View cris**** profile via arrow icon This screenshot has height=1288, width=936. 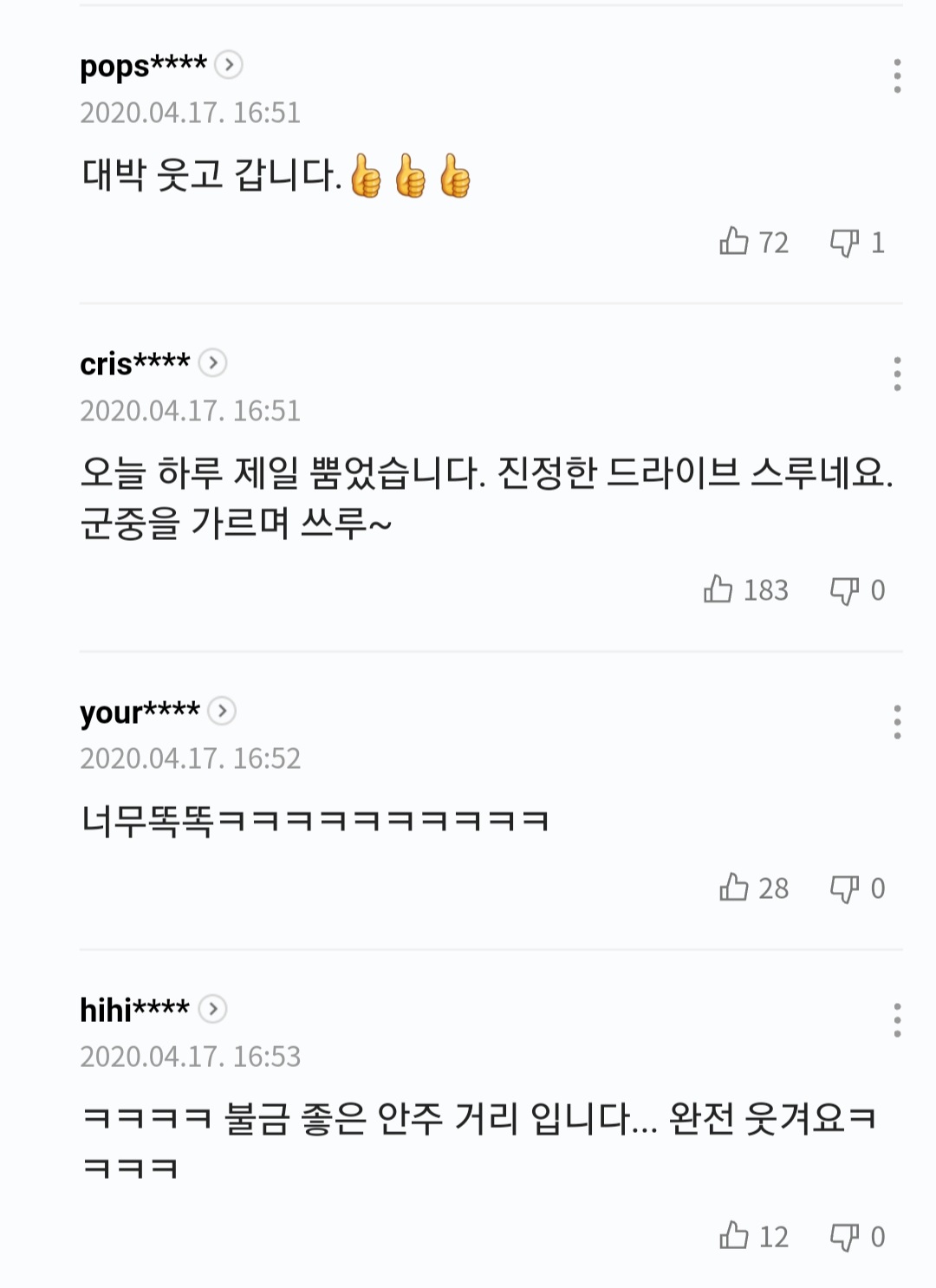tap(213, 362)
